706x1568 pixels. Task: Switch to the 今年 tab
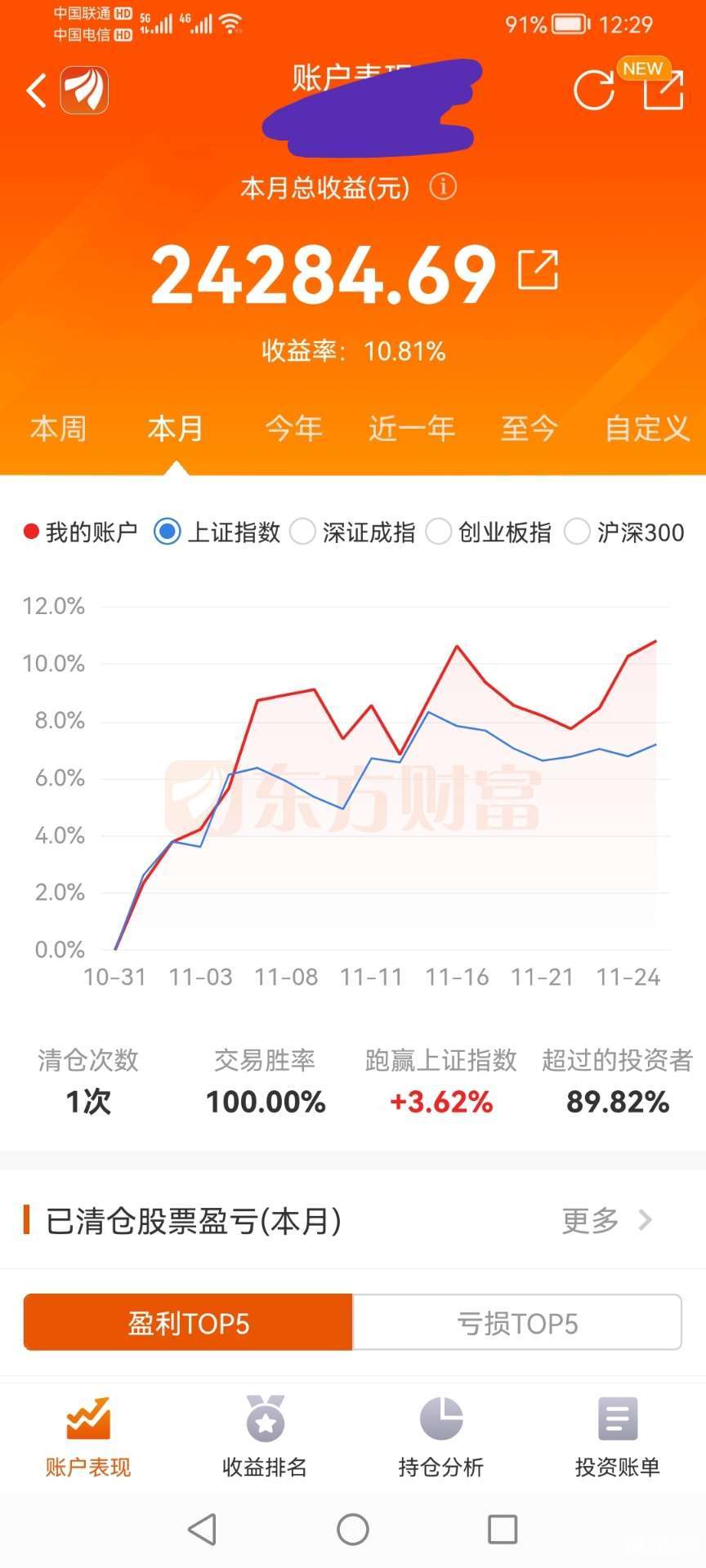pyautogui.click(x=293, y=428)
